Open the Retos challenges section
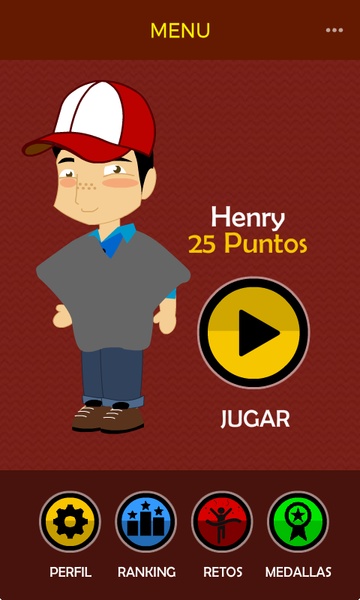Screen dimensions: 360x600 coord(222,521)
